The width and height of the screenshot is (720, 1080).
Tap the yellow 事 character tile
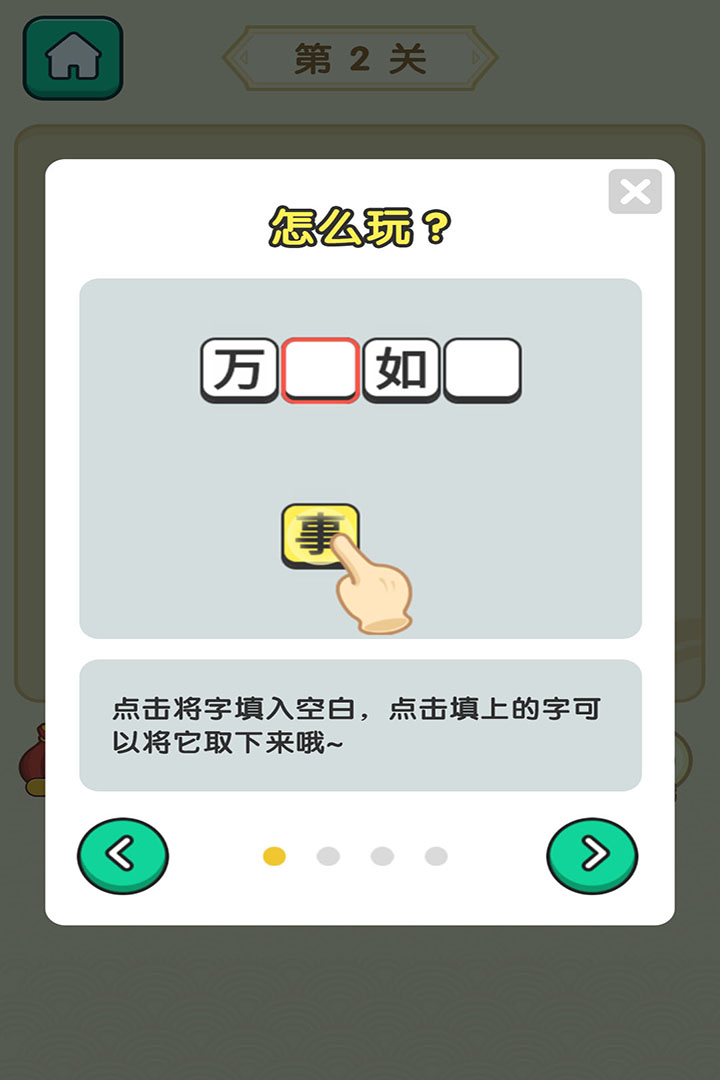pyautogui.click(x=318, y=534)
